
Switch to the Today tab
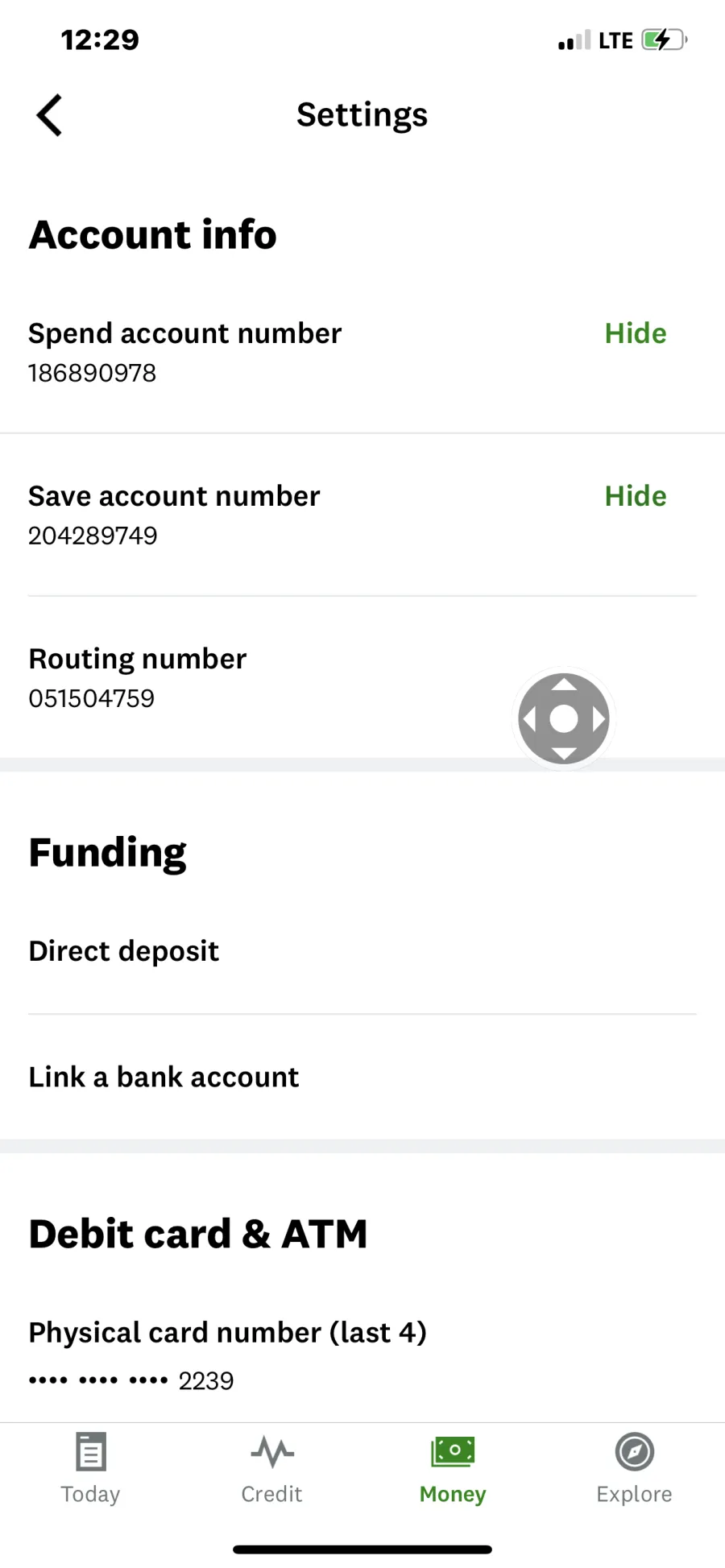(90, 1468)
